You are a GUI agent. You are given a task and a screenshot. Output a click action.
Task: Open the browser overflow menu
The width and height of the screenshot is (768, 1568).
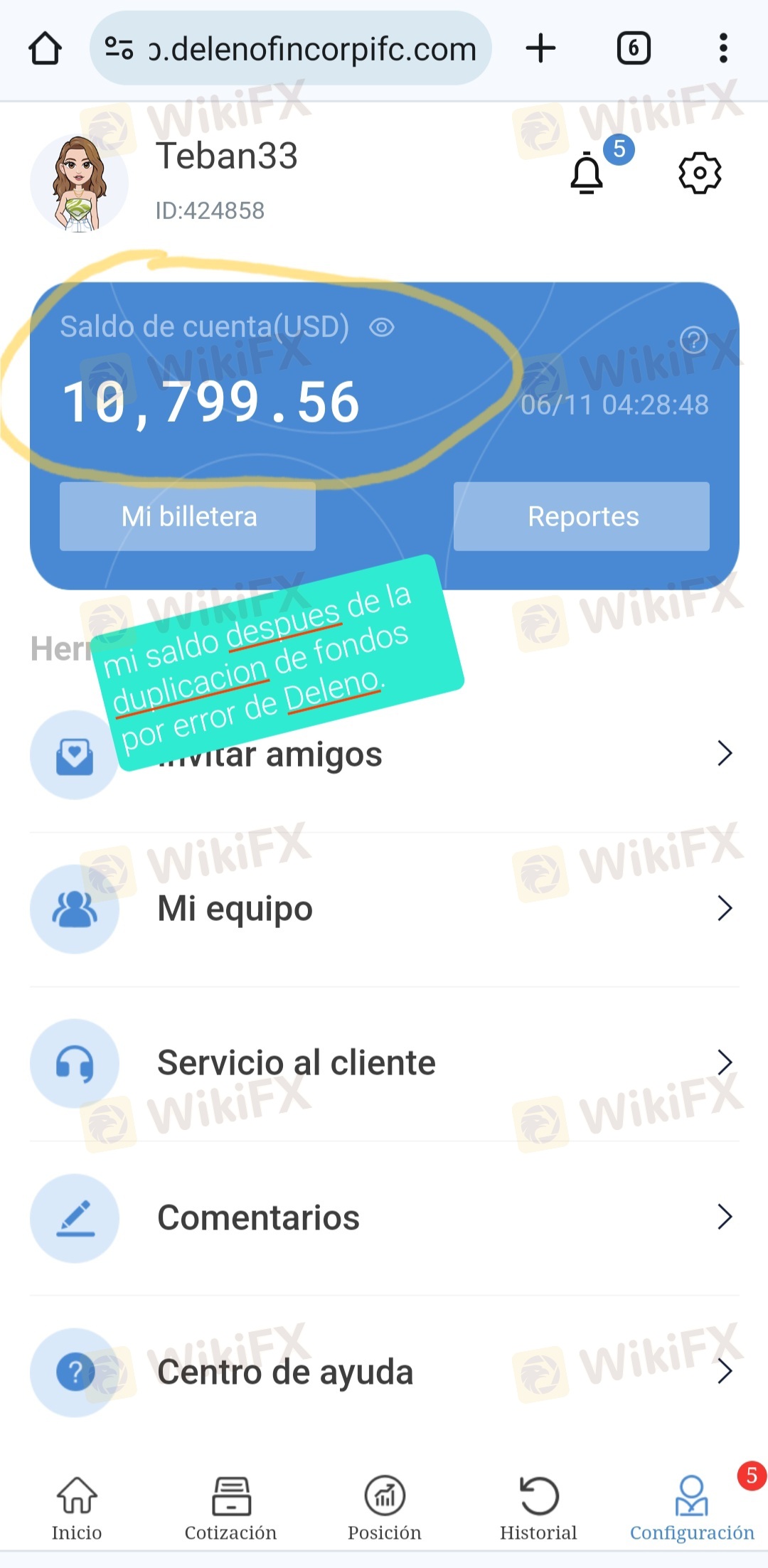click(x=723, y=48)
